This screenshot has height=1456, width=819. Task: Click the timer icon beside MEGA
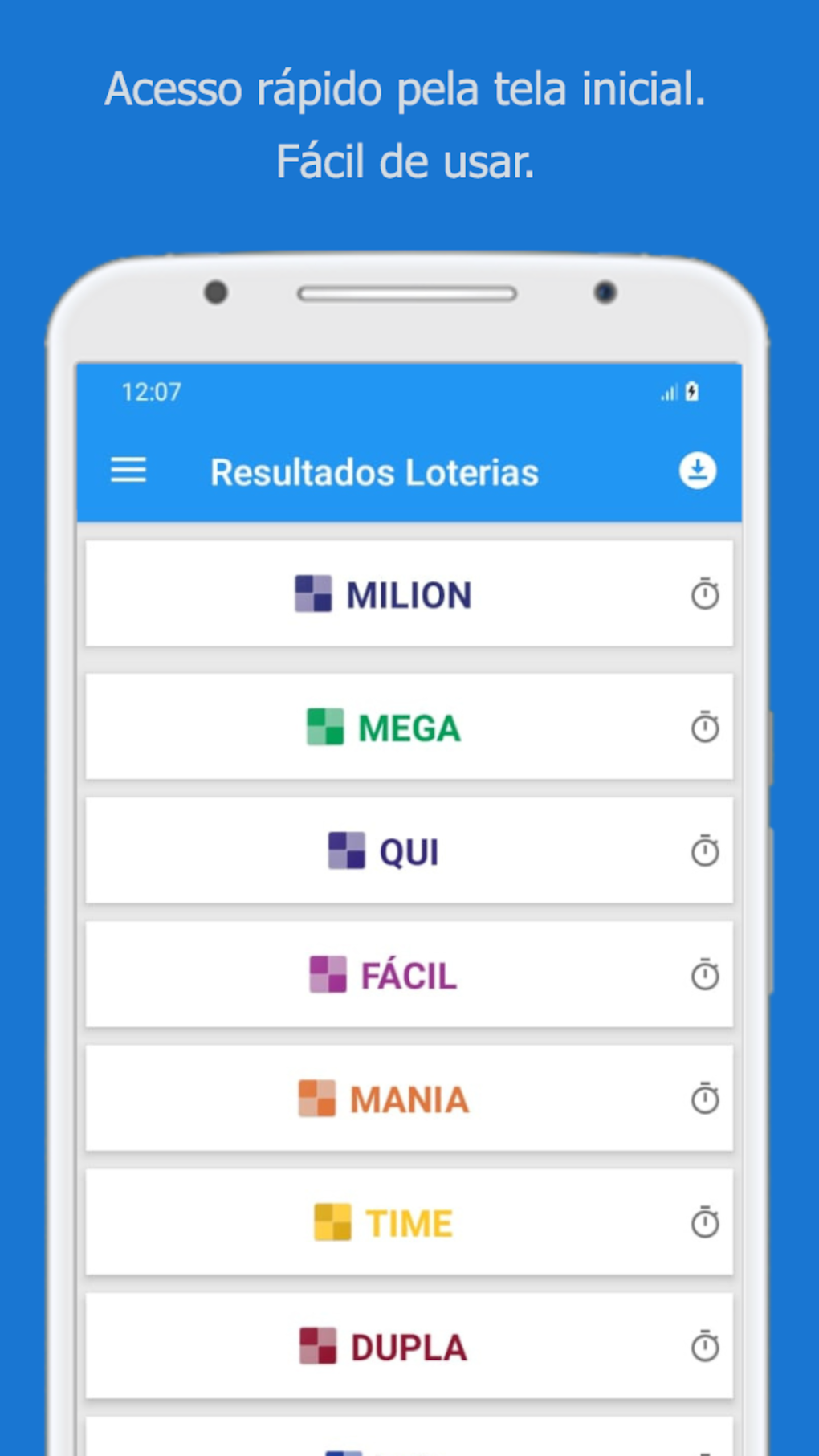706,727
